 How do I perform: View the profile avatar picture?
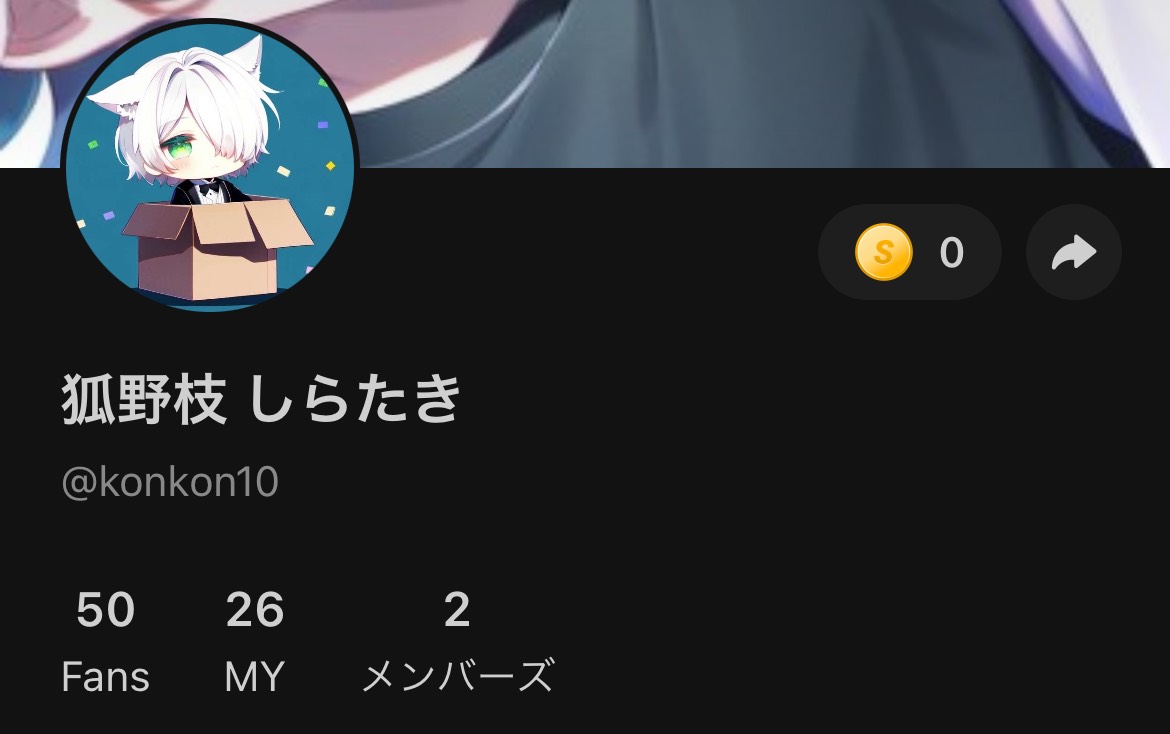coord(210,166)
